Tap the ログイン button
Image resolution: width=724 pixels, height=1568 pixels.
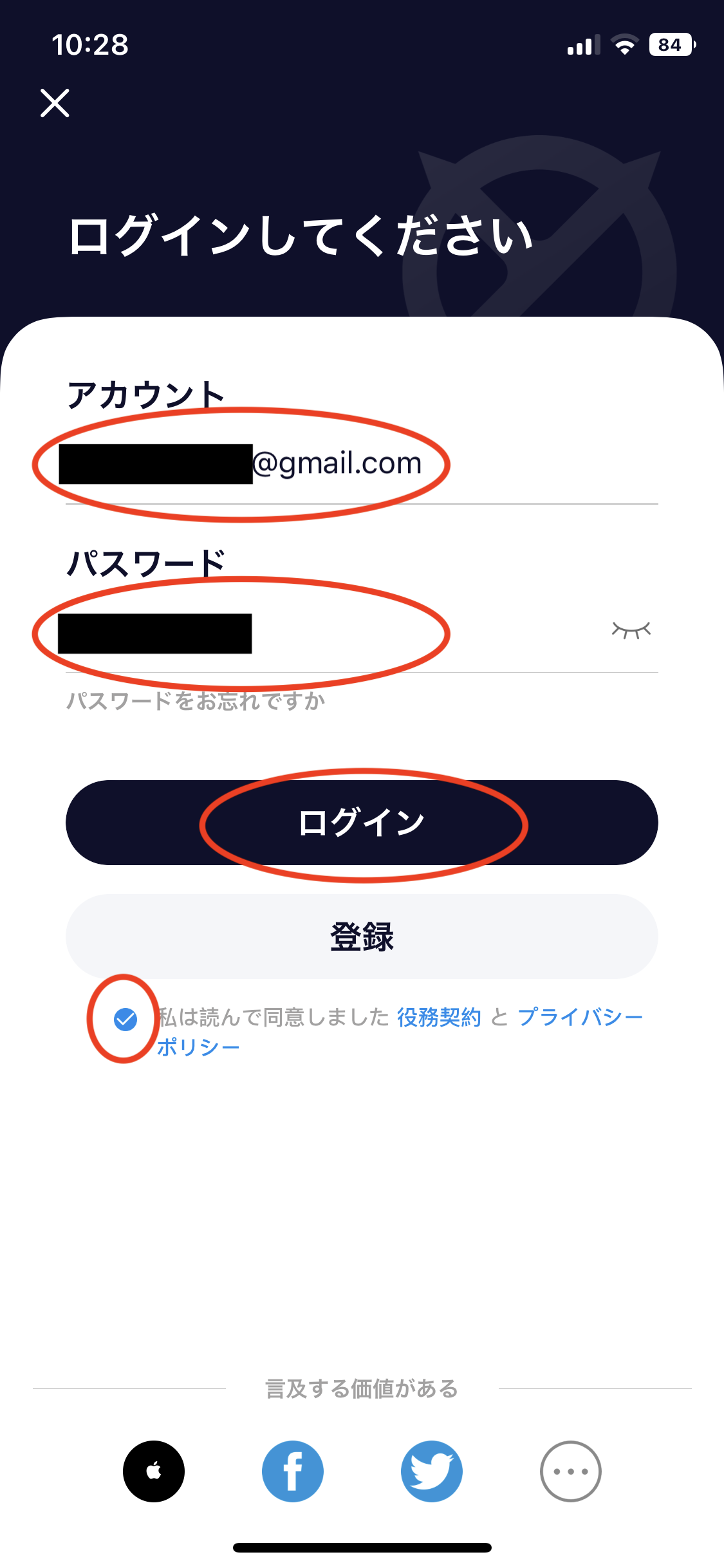pos(362,823)
